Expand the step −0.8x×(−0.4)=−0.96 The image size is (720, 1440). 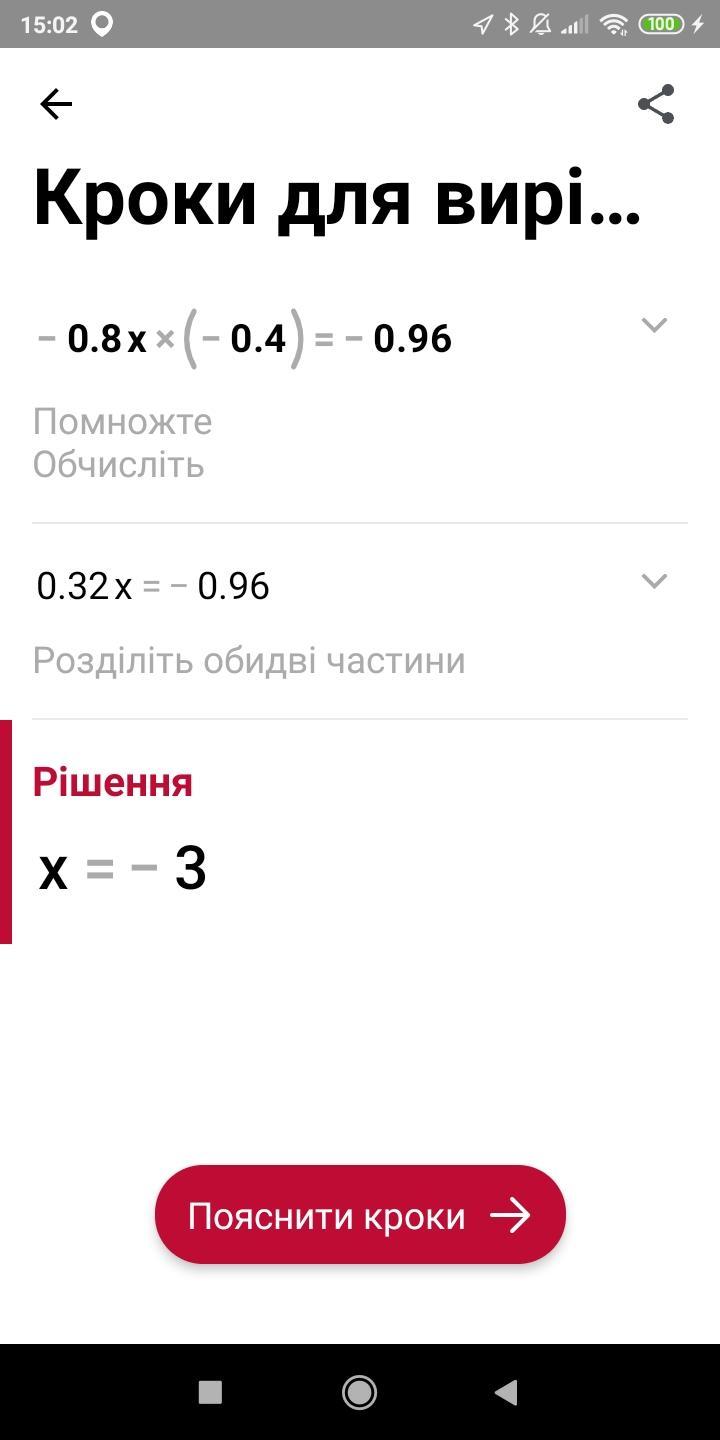654,325
